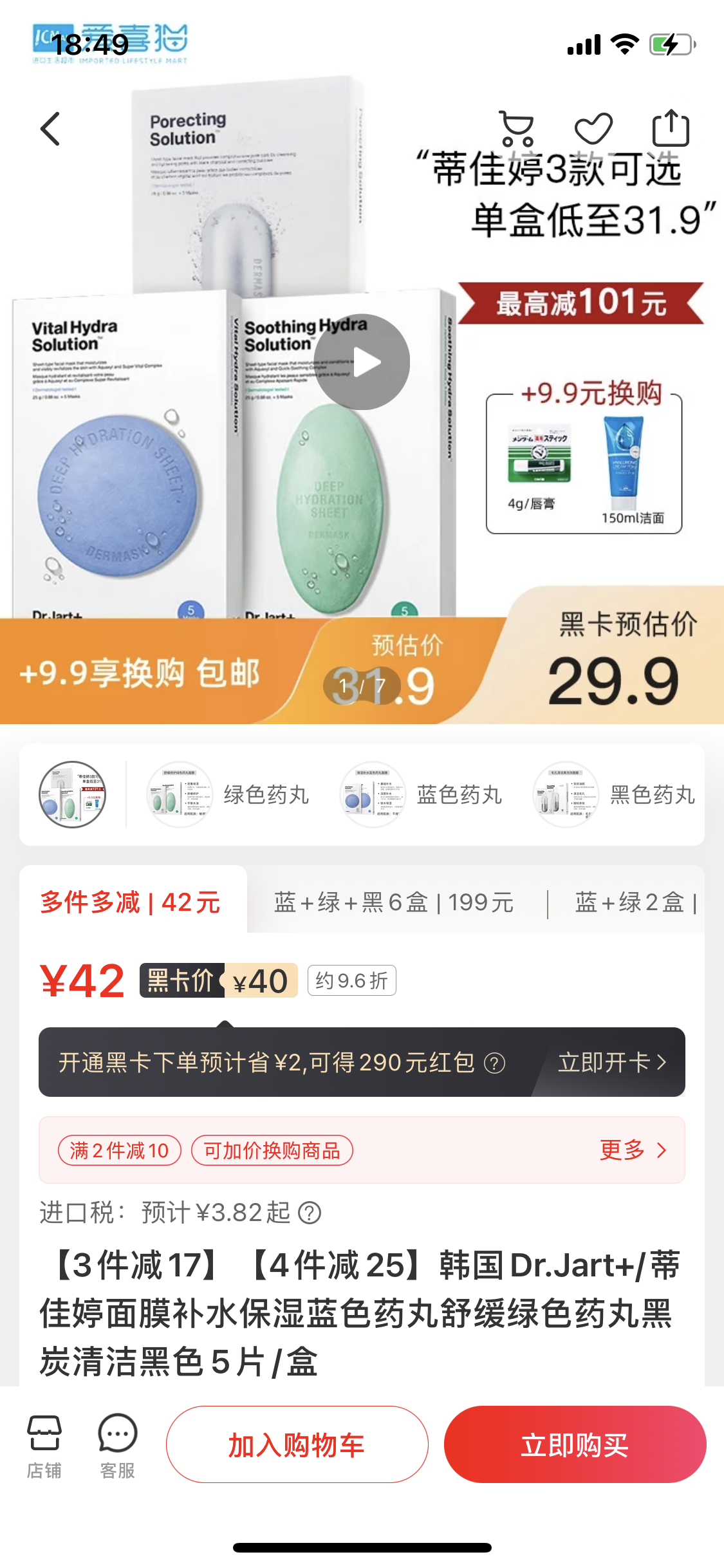Open 可加价换购商品 offer
The width and height of the screenshot is (724, 1568).
[272, 1150]
